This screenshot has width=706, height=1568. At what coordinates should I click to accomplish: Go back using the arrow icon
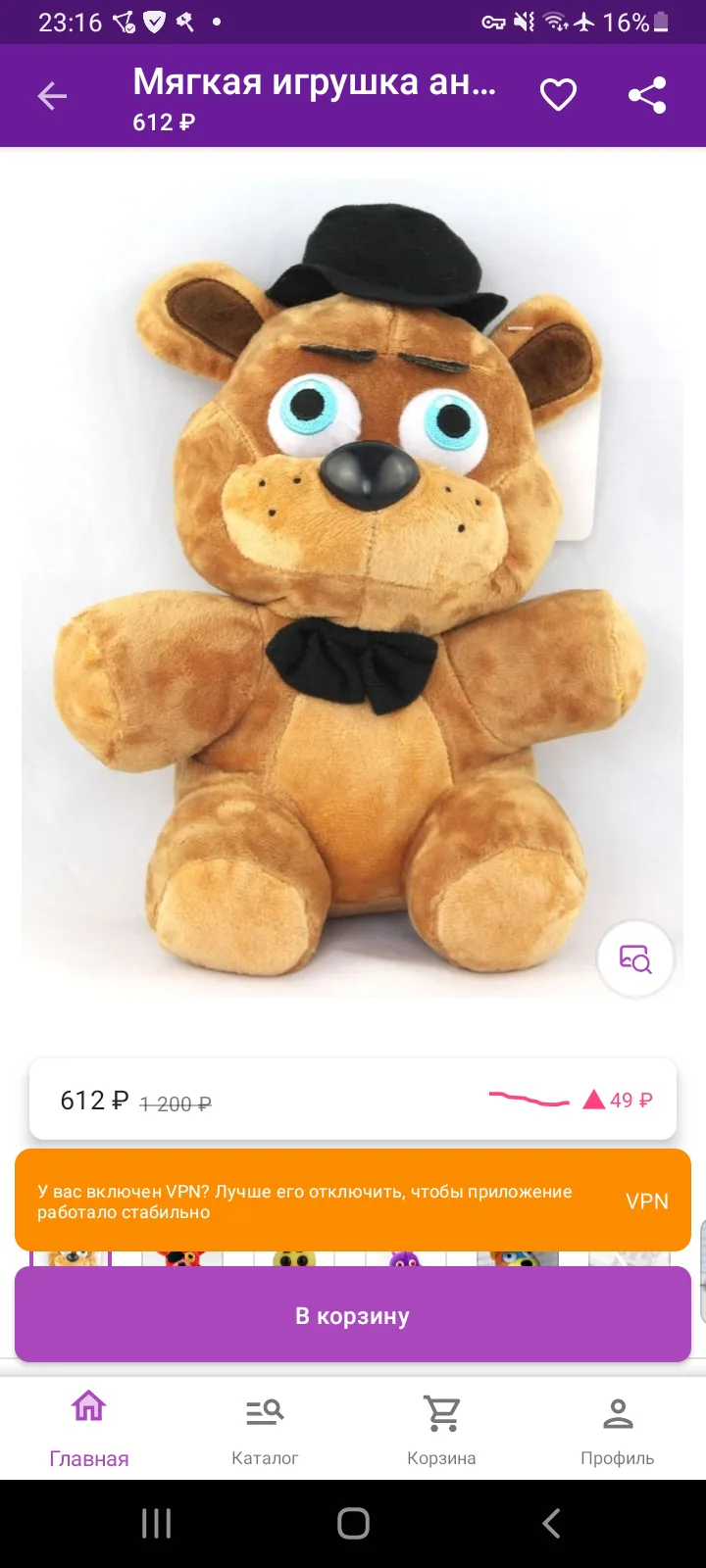52,95
